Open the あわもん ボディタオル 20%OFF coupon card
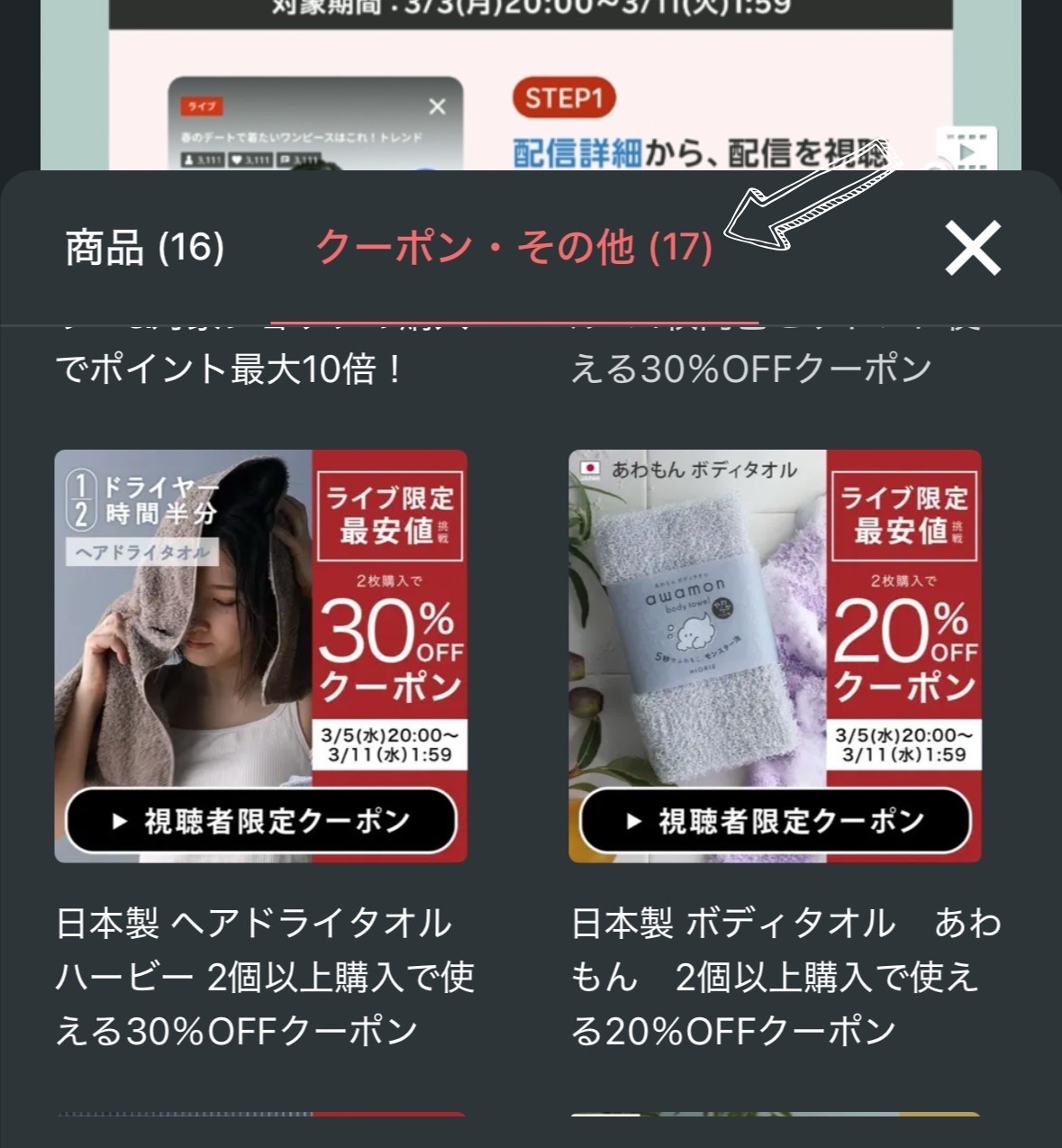 pyautogui.click(x=775, y=656)
